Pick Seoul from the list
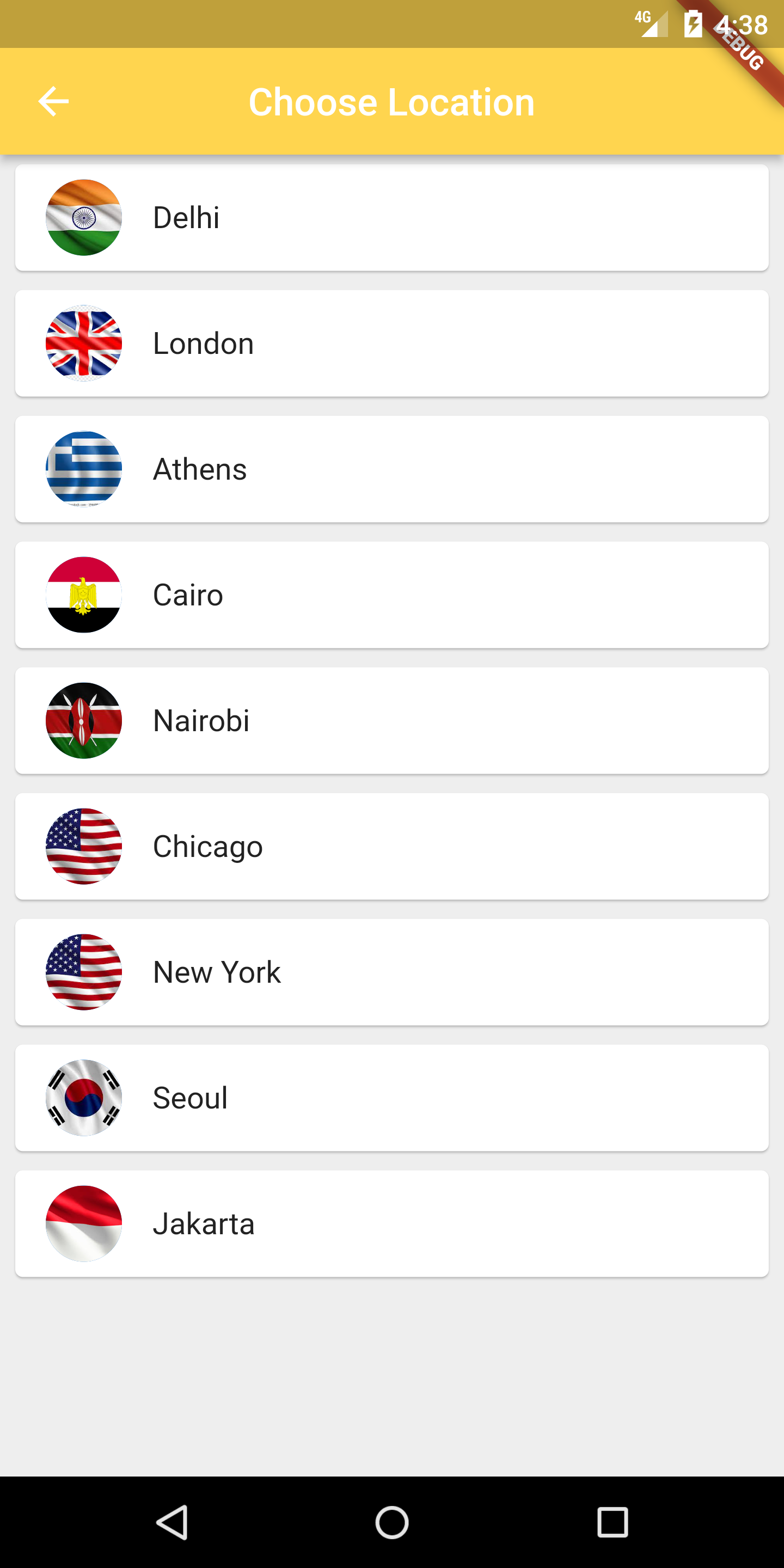This screenshot has width=784, height=1568. click(x=392, y=1098)
